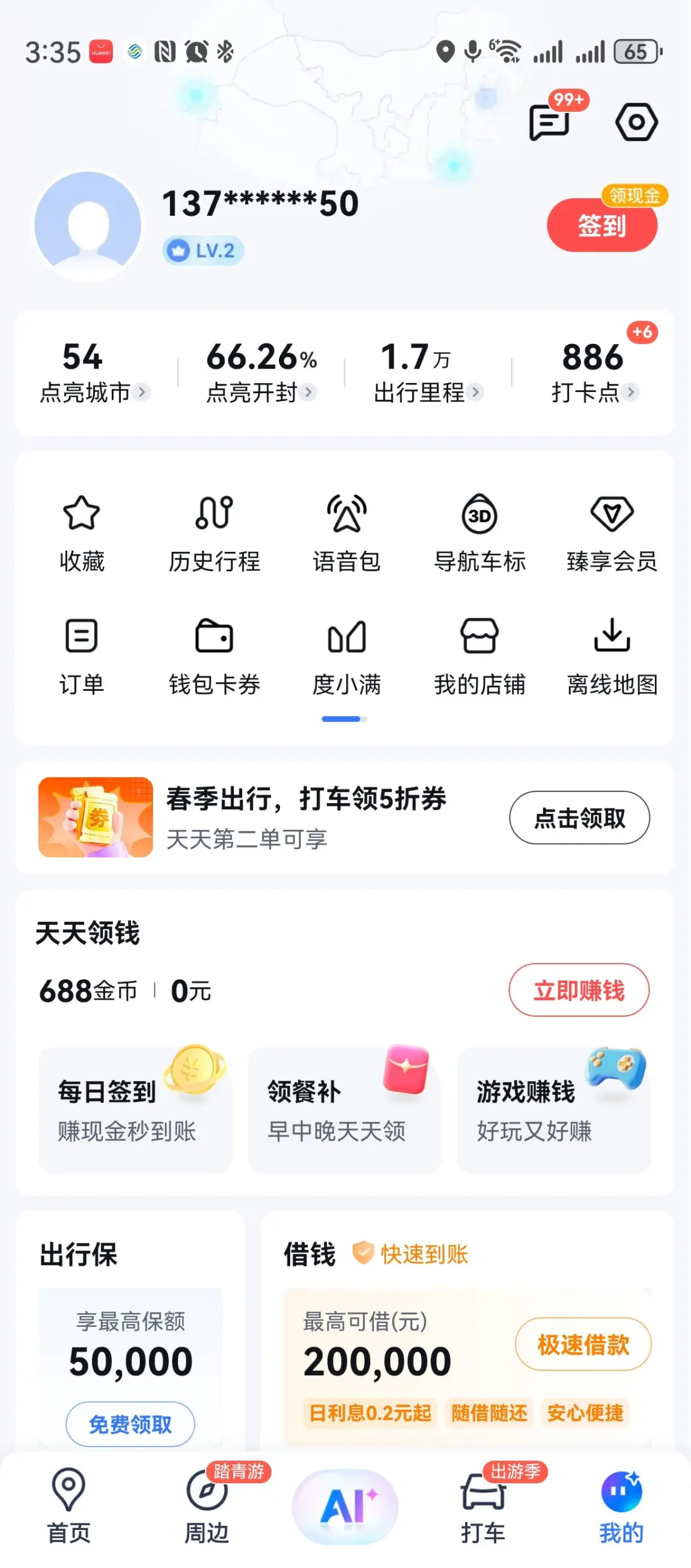This screenshot has width=691, height=1568.
Task: Tap the red 签到 check-in button
Action: pyautogui.click(x=601, y=225)
